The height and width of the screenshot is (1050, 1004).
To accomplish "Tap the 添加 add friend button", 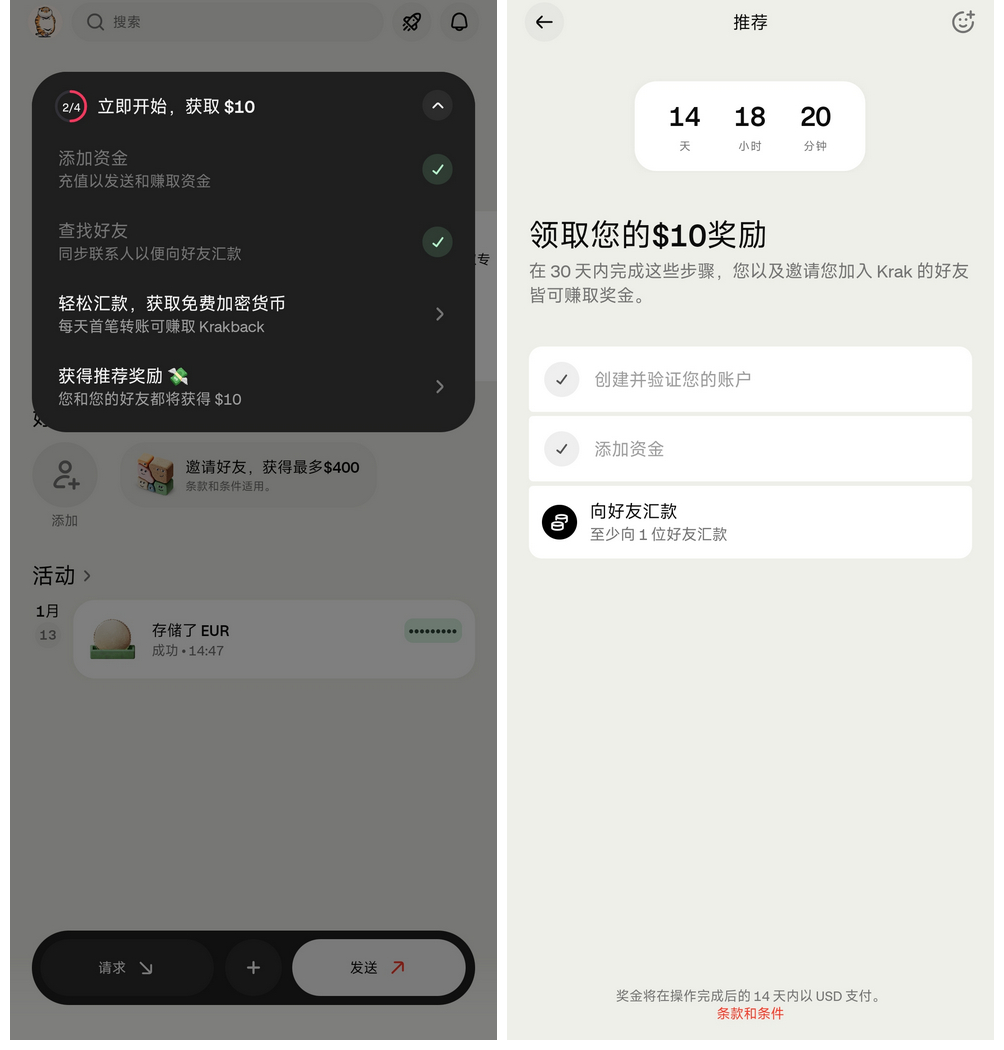I will click(65, 476).
